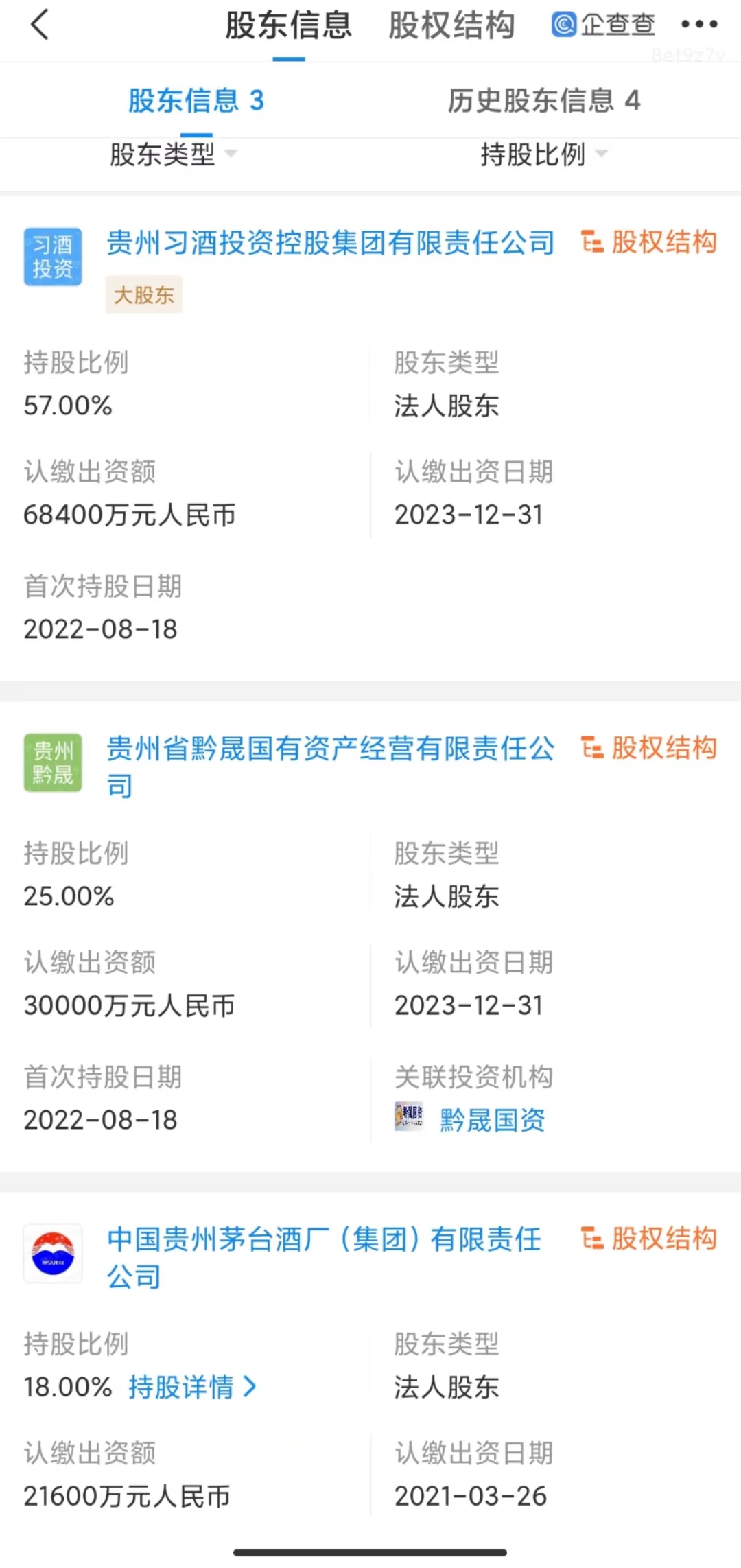The height and width of the screenshot is (1568, 741).
Task: Switch to 历史股东信息 4 tab
Action: [x=543, y=101]
